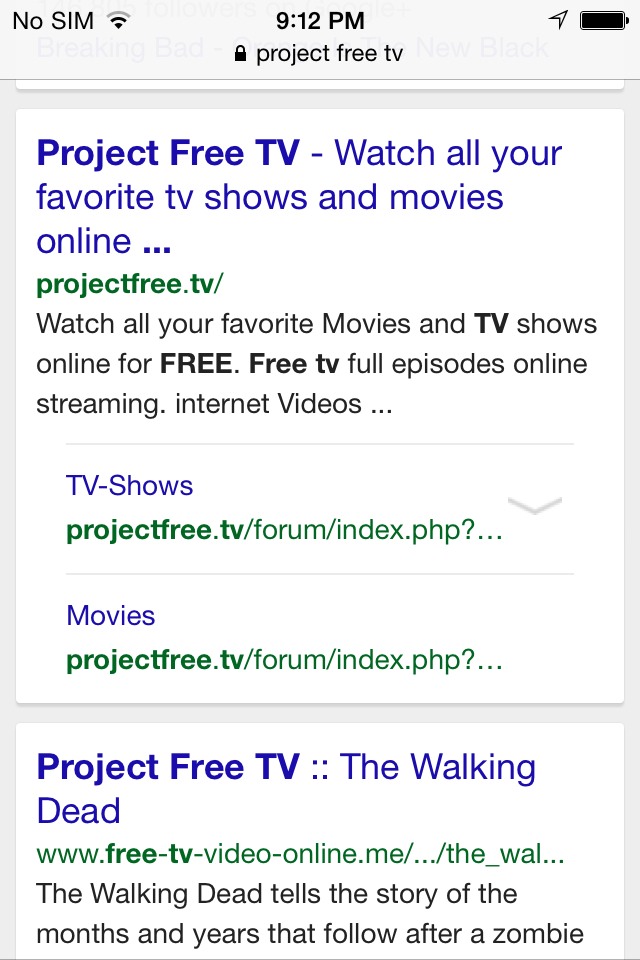Expand sitelinks with the chevron arrow

pyautogui.click(x=534, y=506)
